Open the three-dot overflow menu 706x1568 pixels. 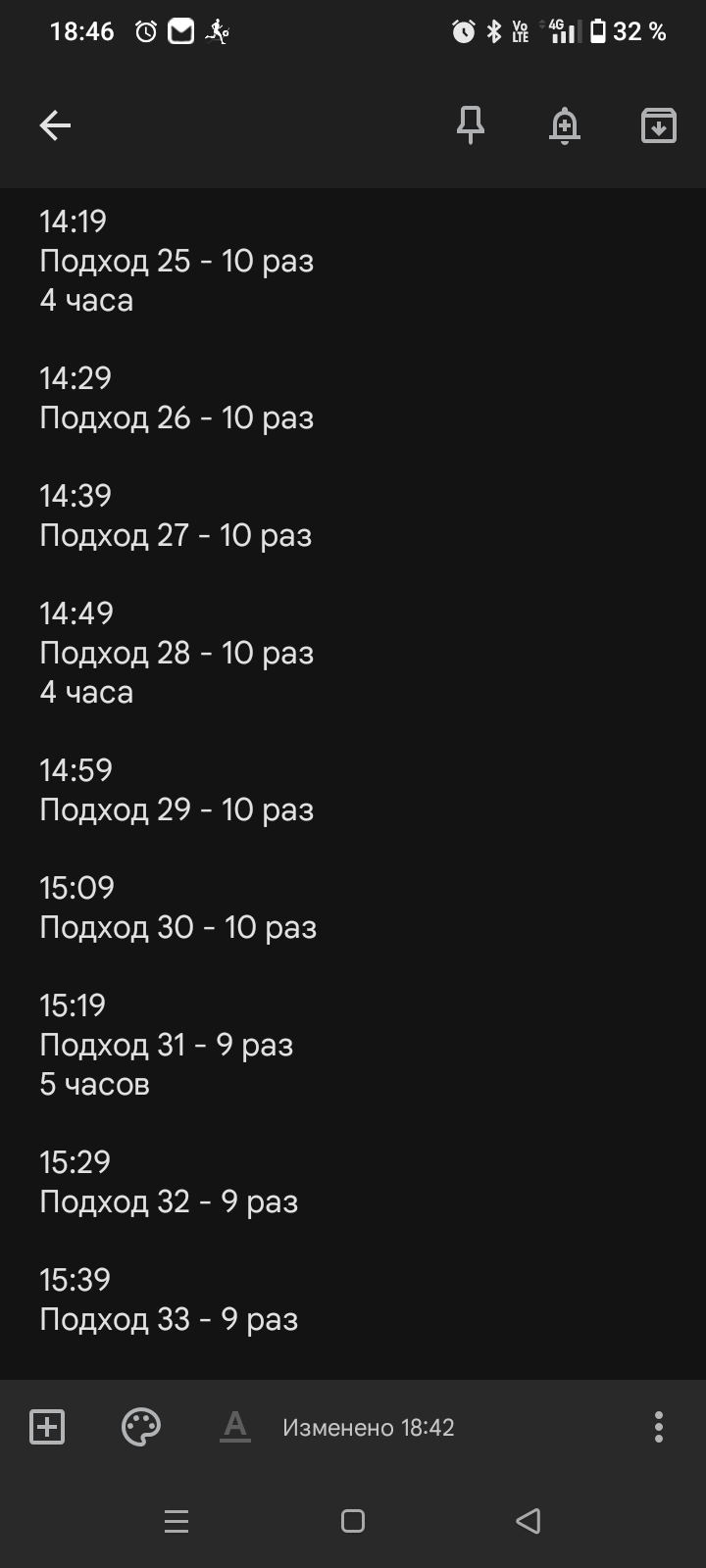[659, 1427]
